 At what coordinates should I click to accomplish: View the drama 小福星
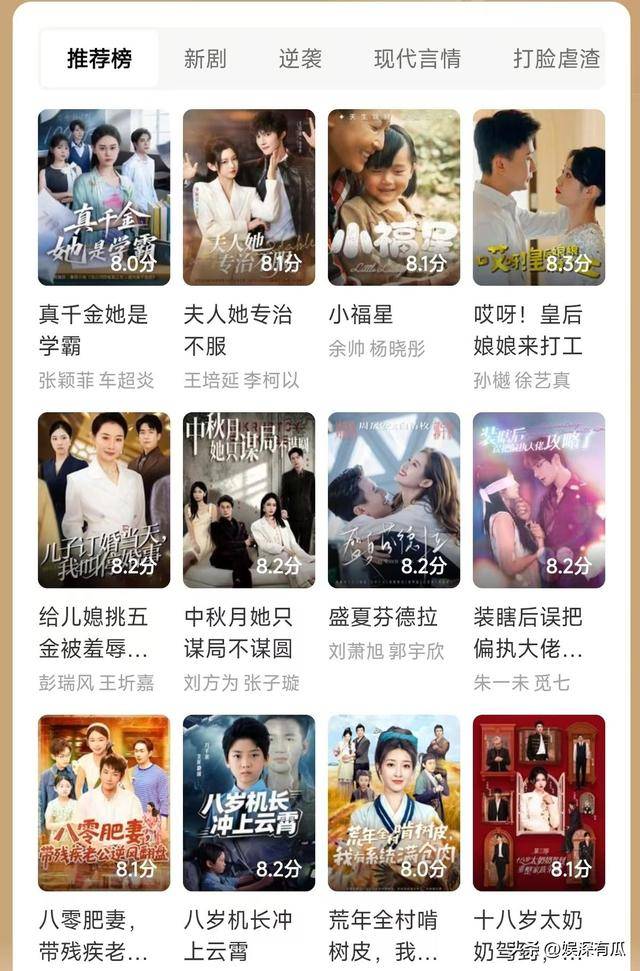pos(394,198)
